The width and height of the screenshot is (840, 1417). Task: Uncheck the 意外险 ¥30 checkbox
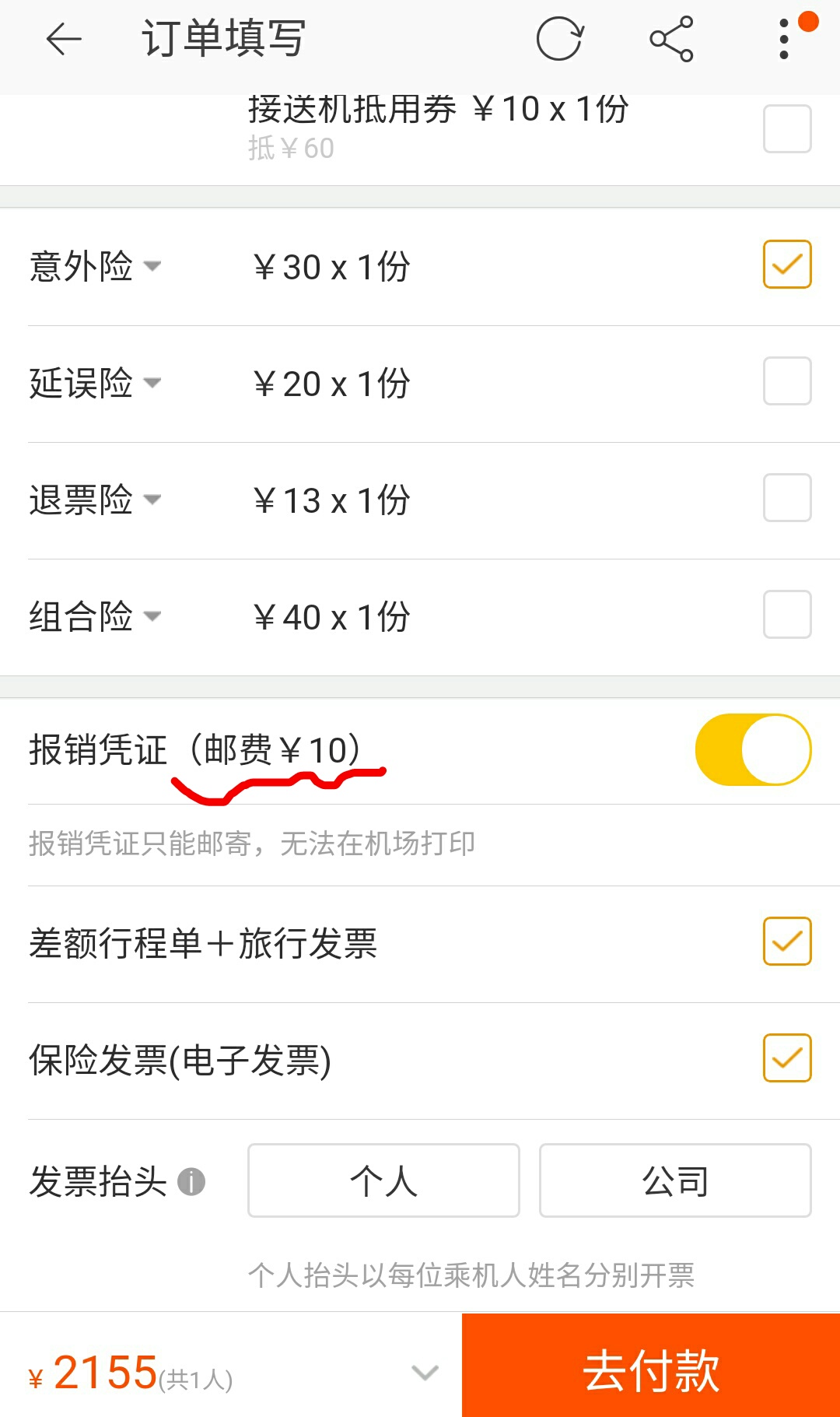(x=787, y=265)
